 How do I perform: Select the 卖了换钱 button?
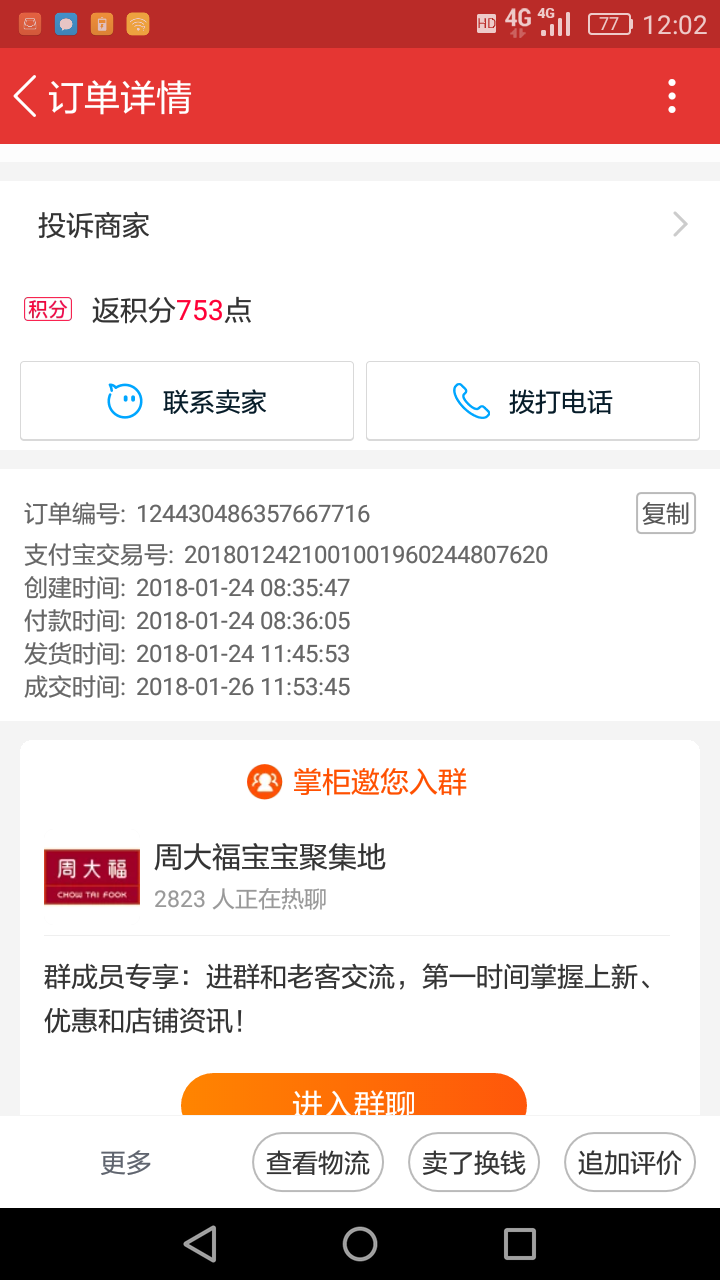(474, 1162)
